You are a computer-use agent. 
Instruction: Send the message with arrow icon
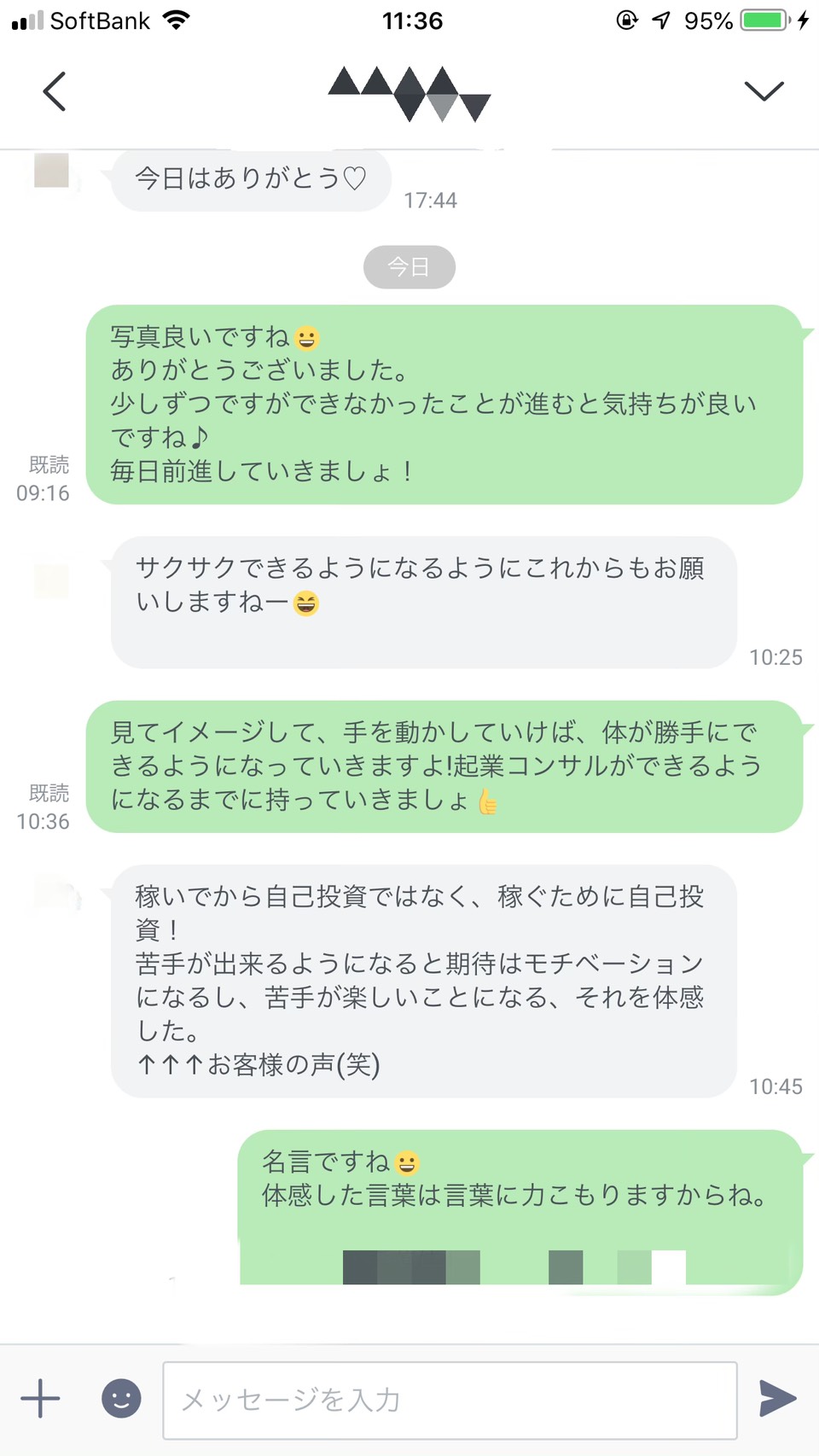click(x=777, y=1399)
